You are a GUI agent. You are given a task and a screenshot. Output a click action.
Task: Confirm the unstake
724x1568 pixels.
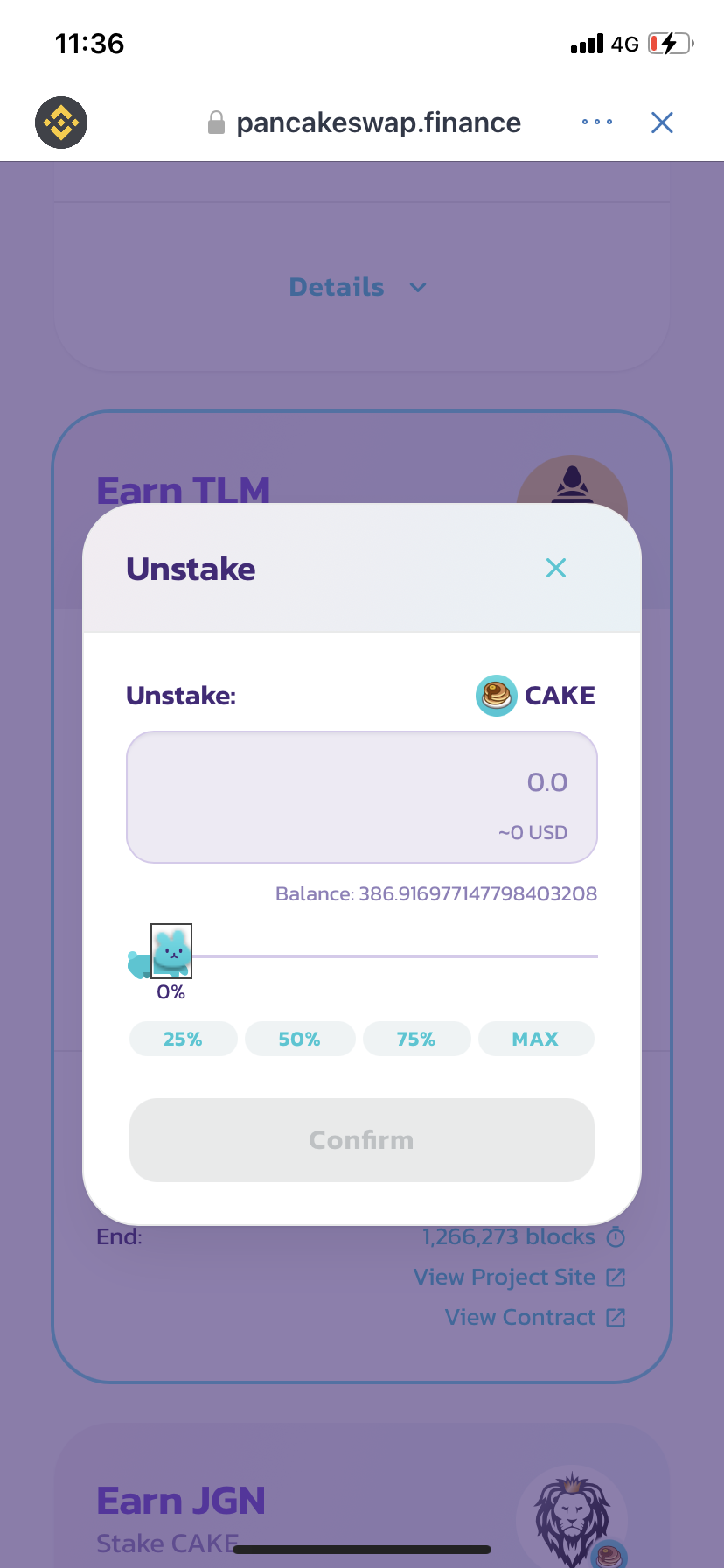pyautogui.click(x=362, y=1139)
